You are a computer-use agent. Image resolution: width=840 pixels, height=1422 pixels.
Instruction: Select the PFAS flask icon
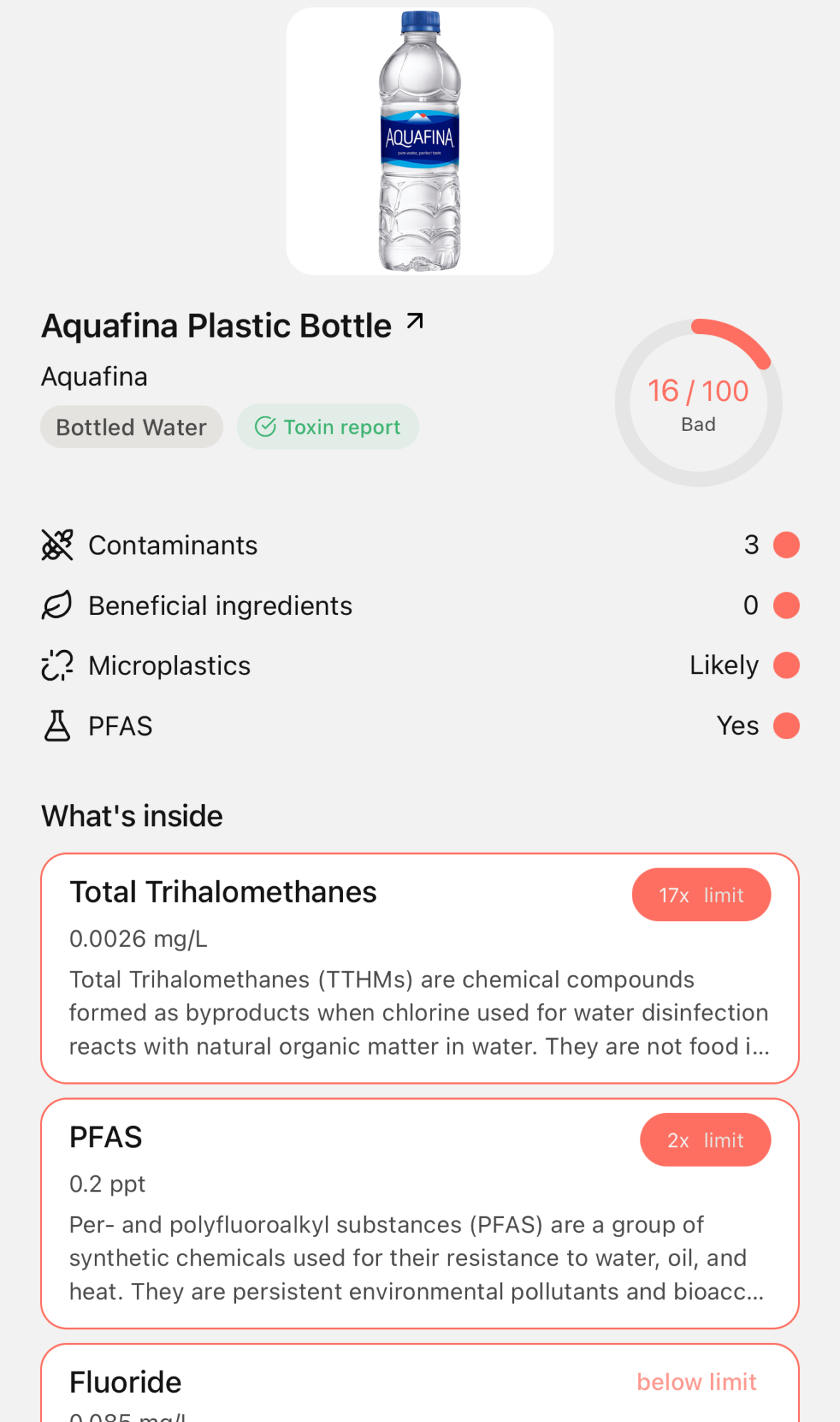(57, 725)
